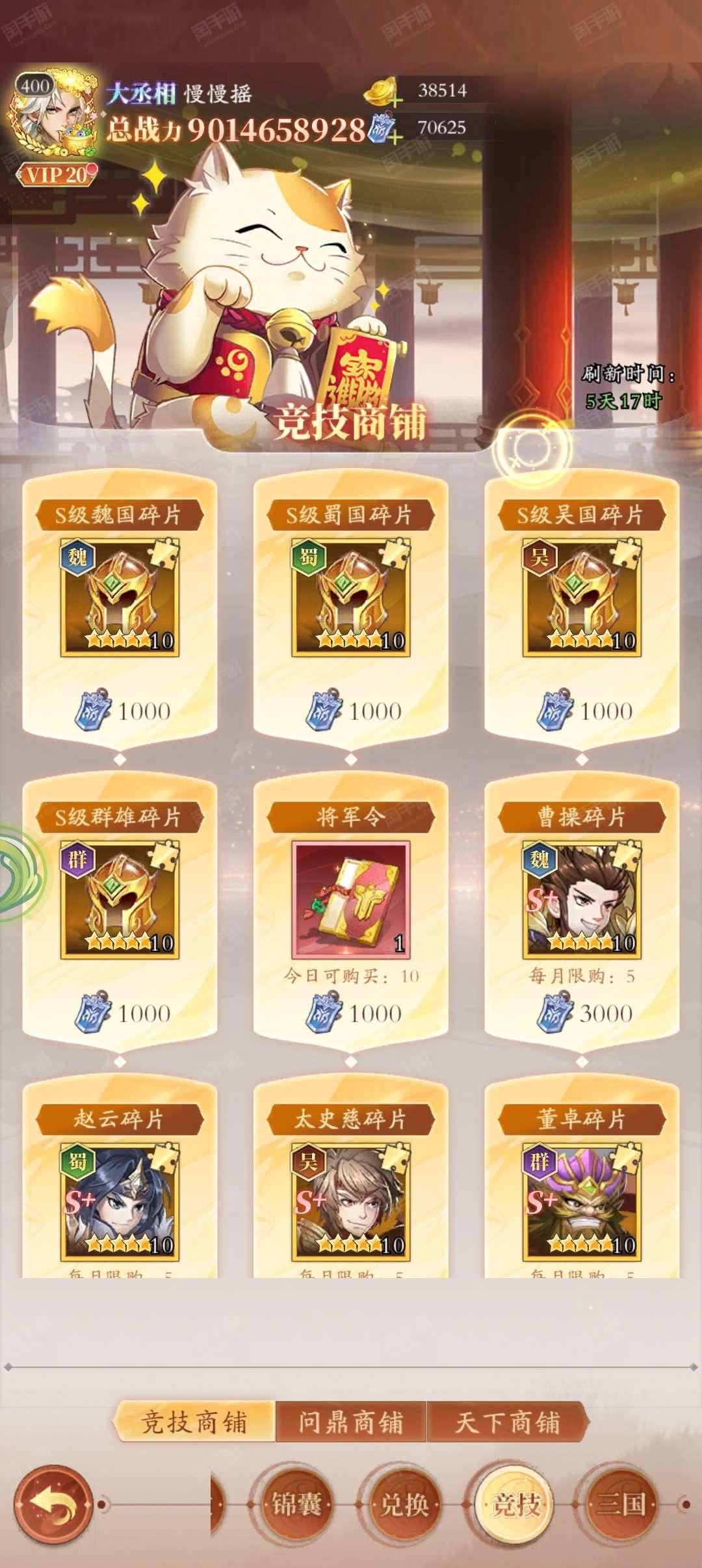
Task: Select the 竞技 category button
Action: pyautogui.click(x=515, y=1504)
